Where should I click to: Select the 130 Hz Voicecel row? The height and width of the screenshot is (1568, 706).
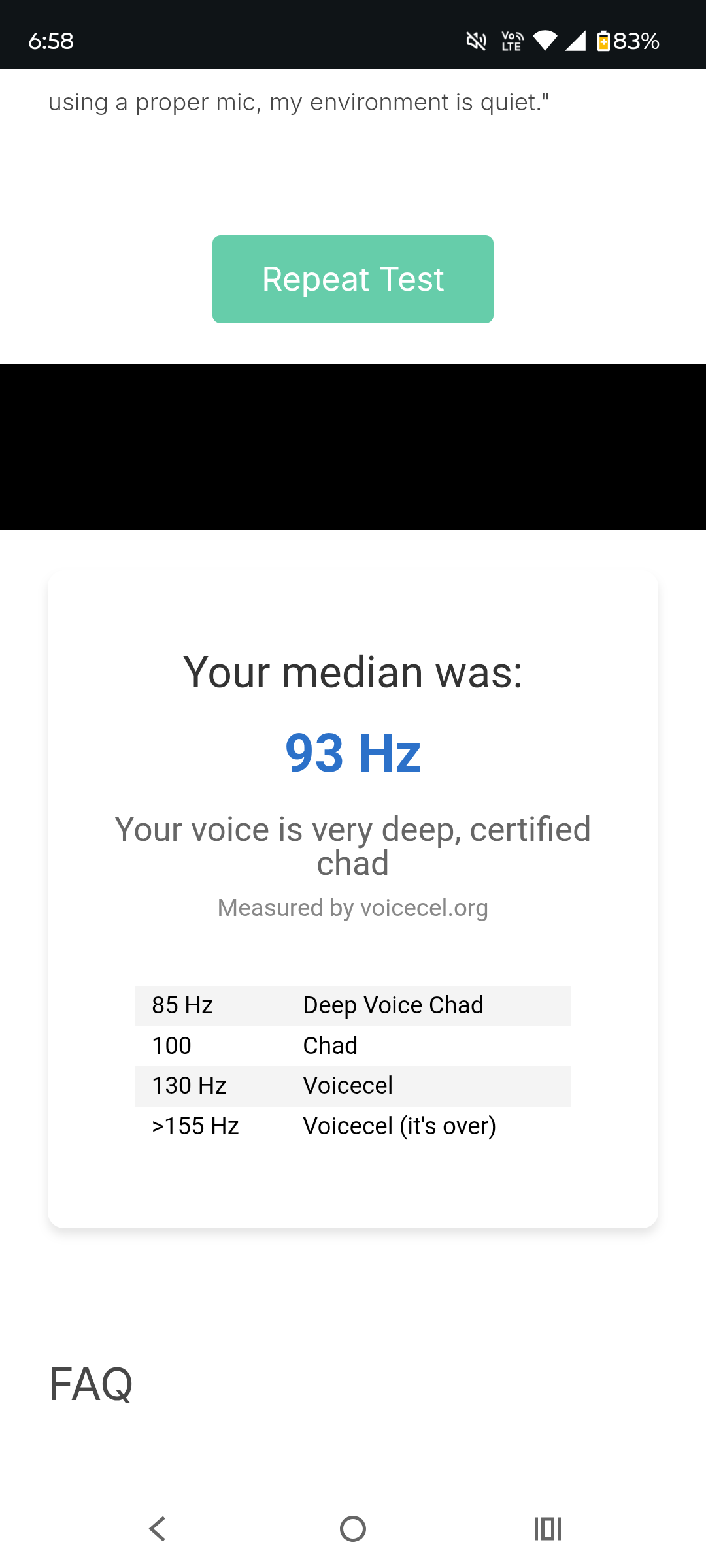(x=353, y=1085)
